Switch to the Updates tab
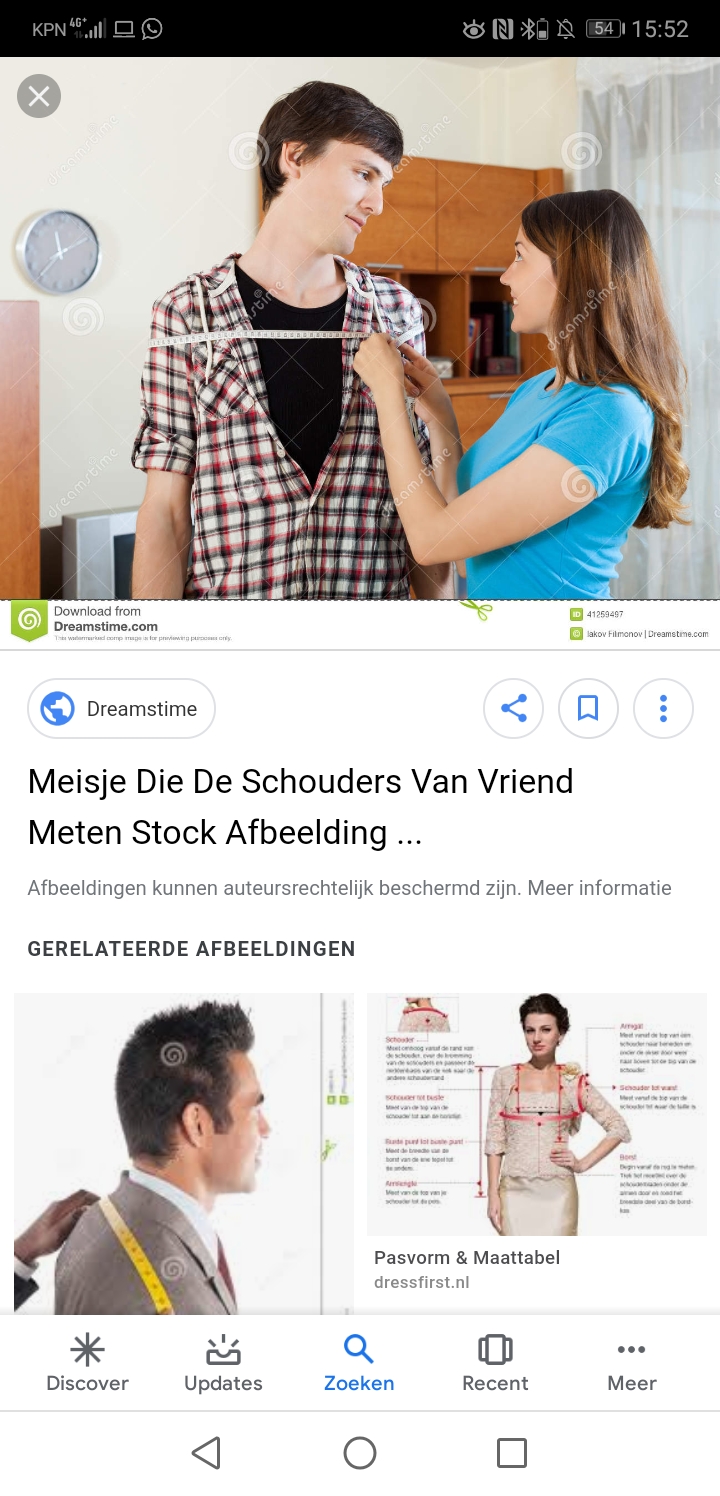720x1496 pixels. tap(223, 1364)
